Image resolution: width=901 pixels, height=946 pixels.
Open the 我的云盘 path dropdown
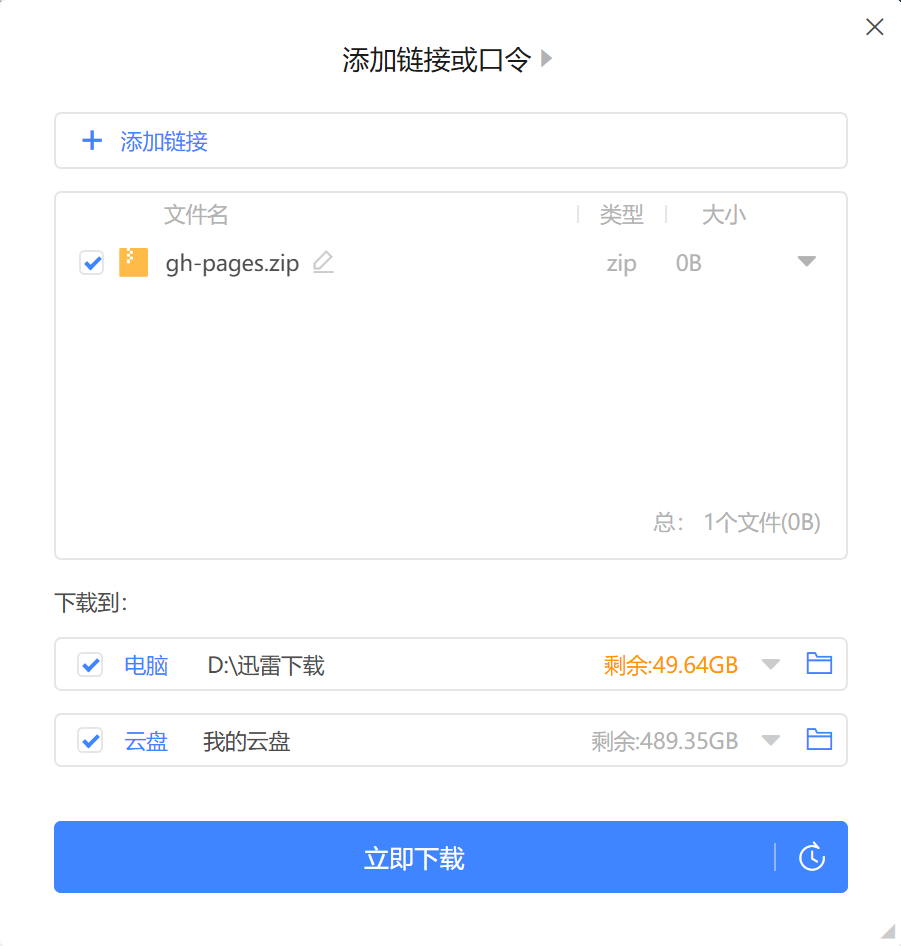pyautogui.click(x=770, y=741)
